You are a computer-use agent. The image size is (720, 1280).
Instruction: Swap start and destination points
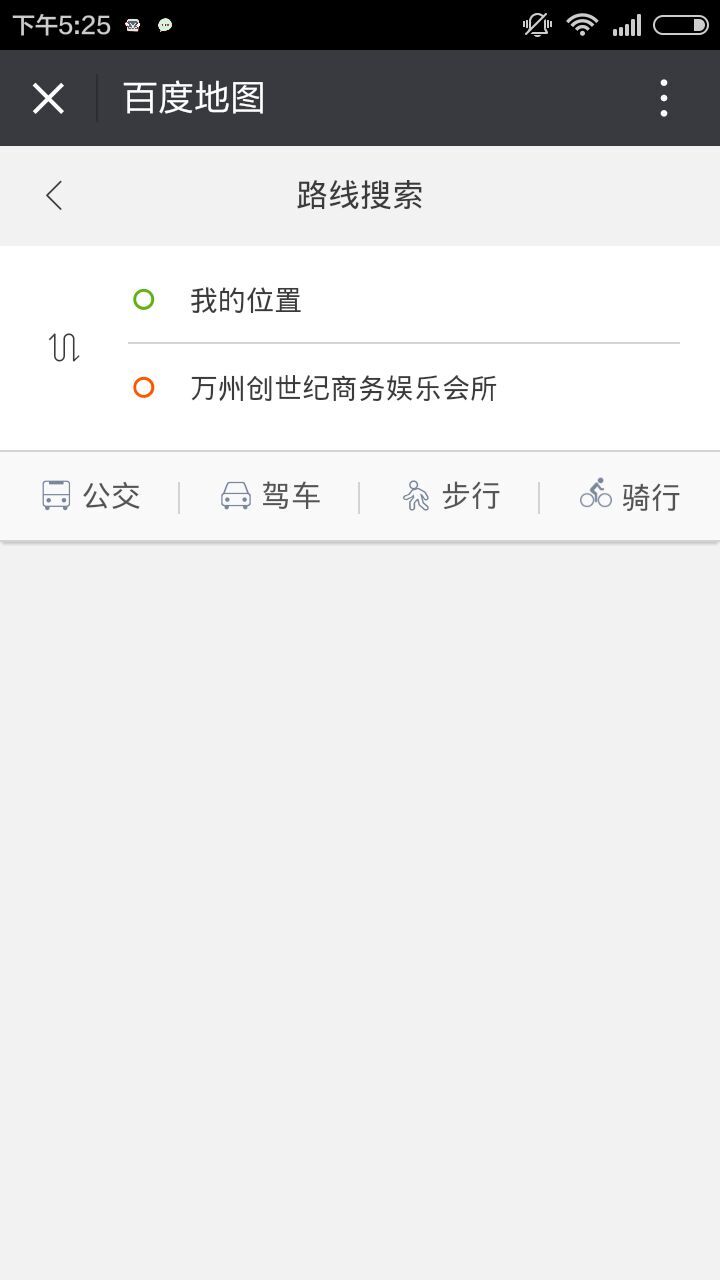(x=64, y=347)
